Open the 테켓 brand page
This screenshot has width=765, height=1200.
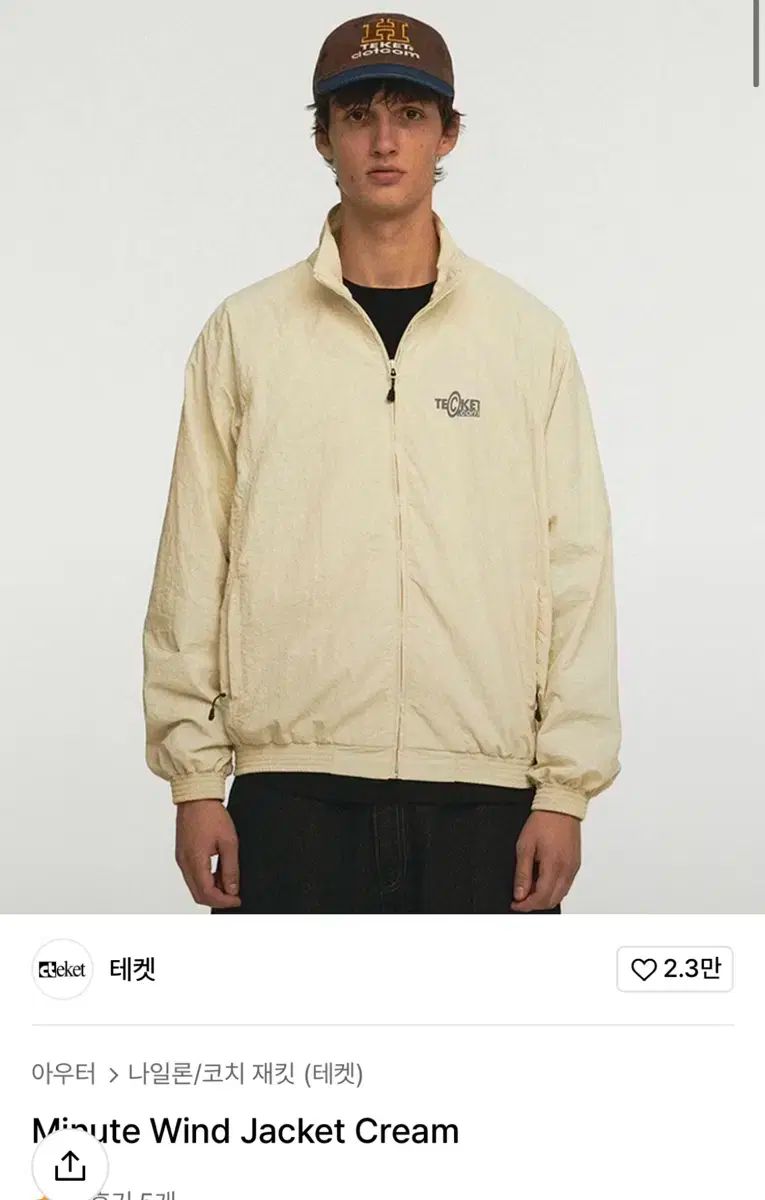[x=132, y=969]
